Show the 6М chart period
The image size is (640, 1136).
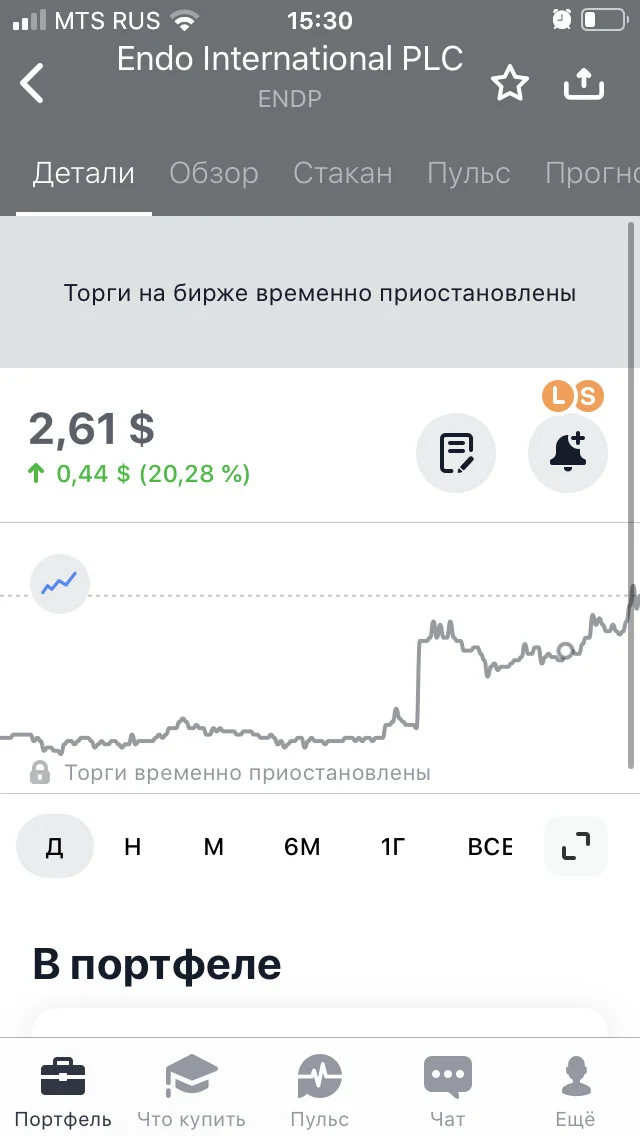302,846
